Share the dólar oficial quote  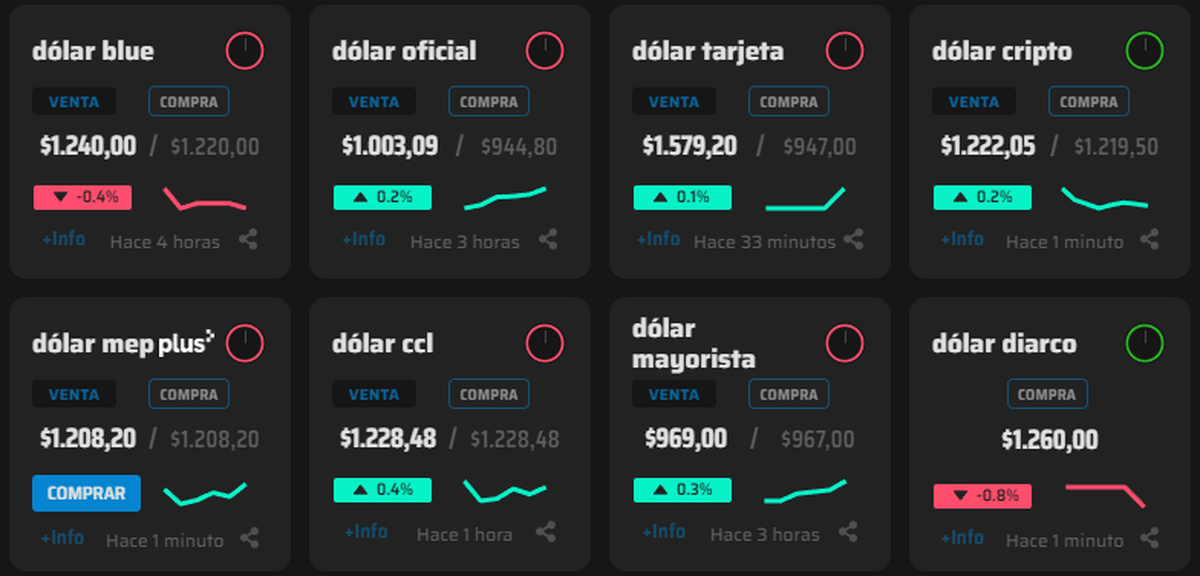point(548,240)
